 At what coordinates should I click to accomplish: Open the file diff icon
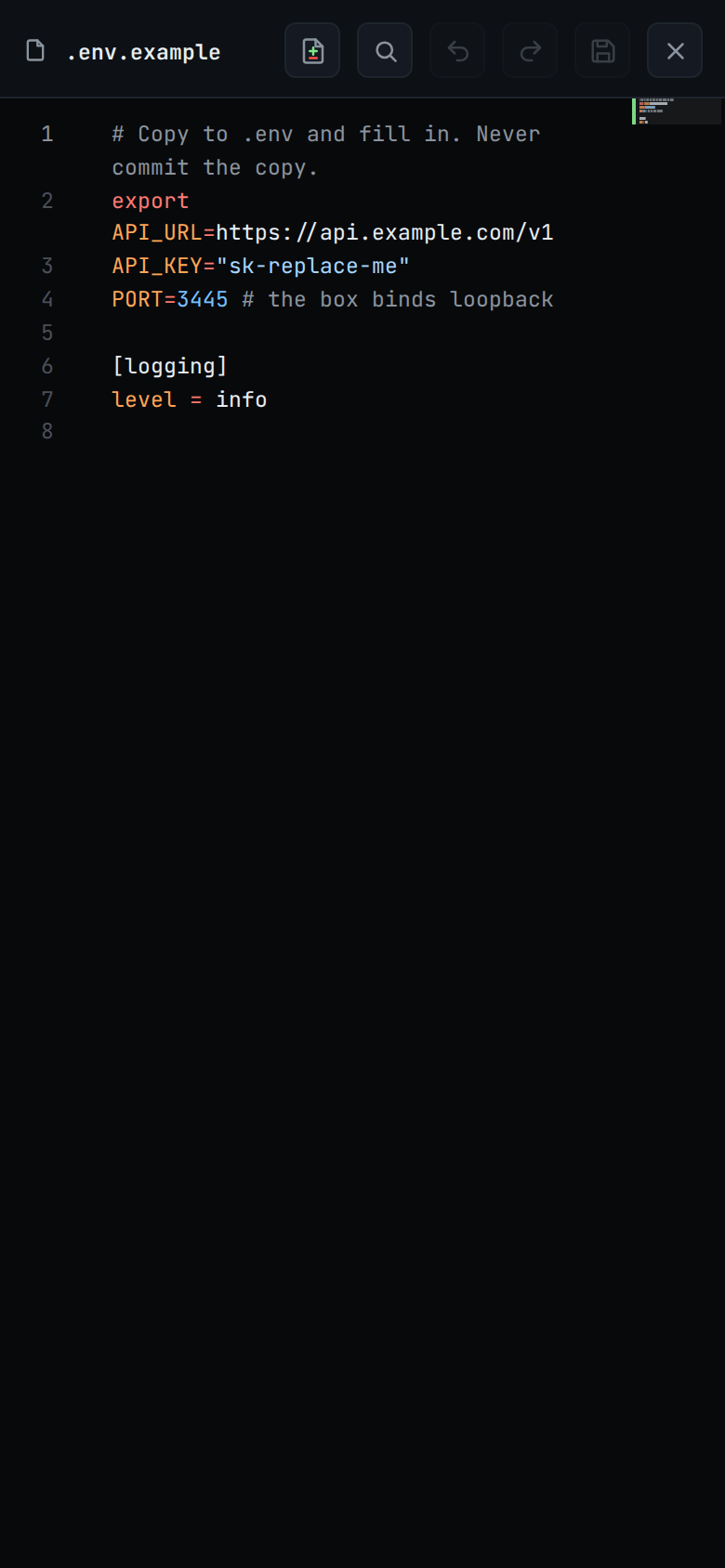(312, 50)
